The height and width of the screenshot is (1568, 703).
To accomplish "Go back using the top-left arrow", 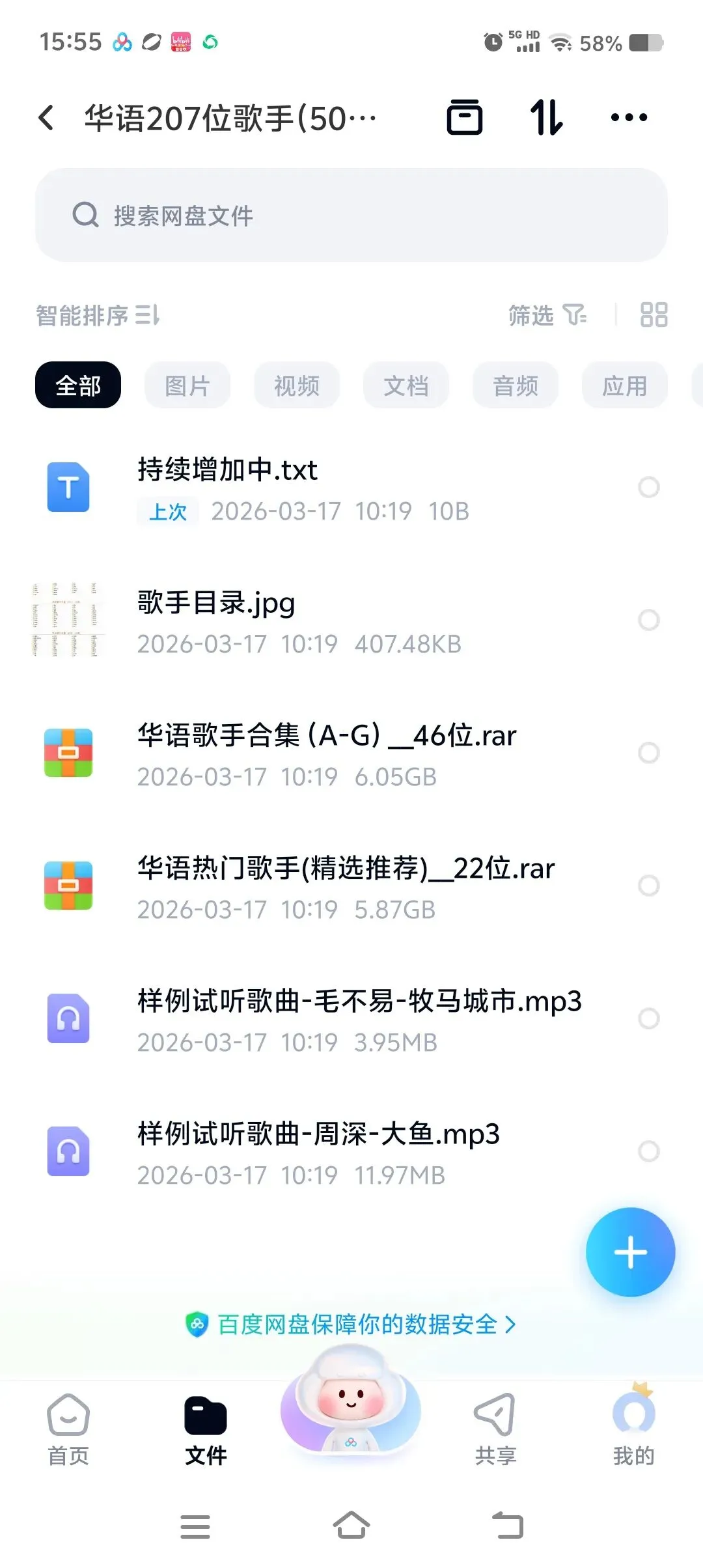I will click(x=46, y=118).
